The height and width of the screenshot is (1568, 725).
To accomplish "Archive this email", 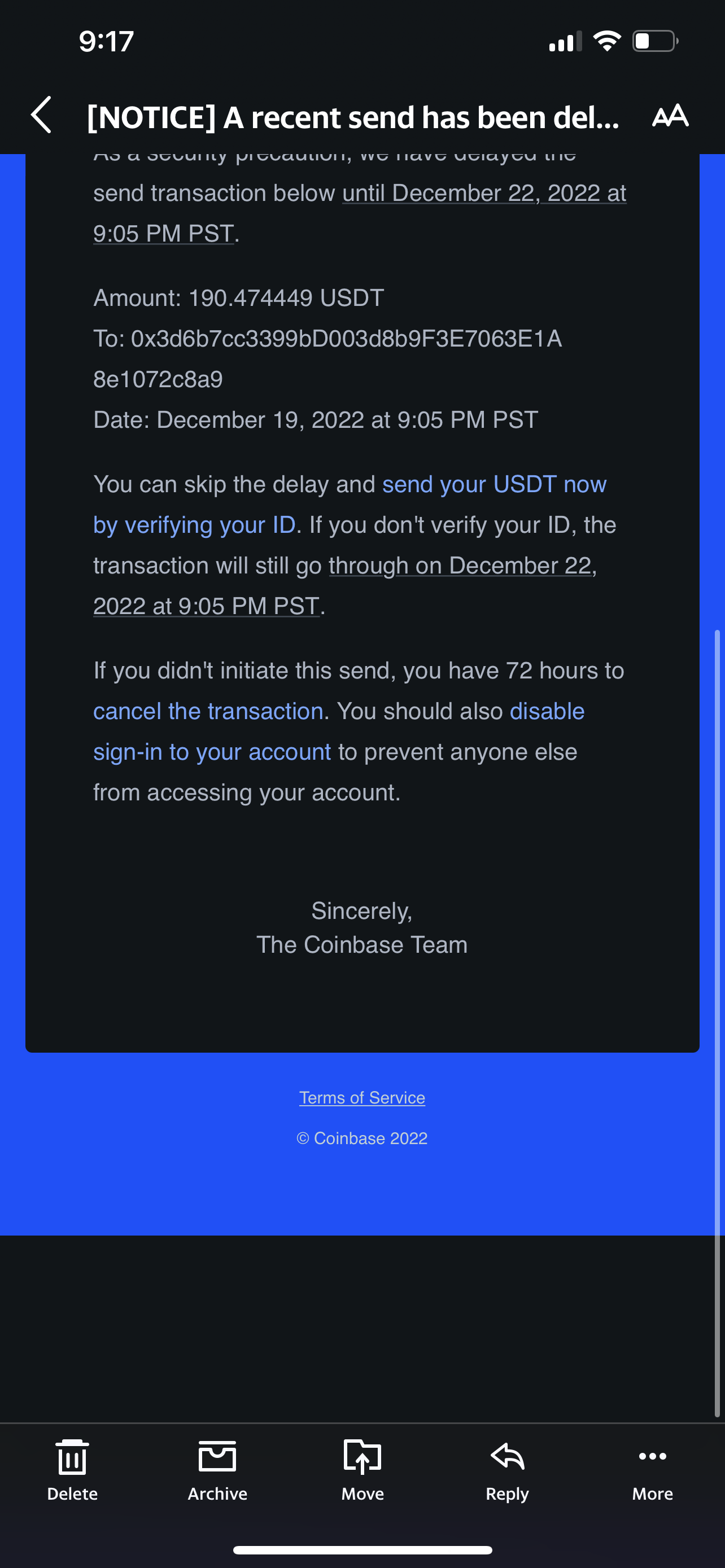I will pyautogui.click(x=217, y=1470).
